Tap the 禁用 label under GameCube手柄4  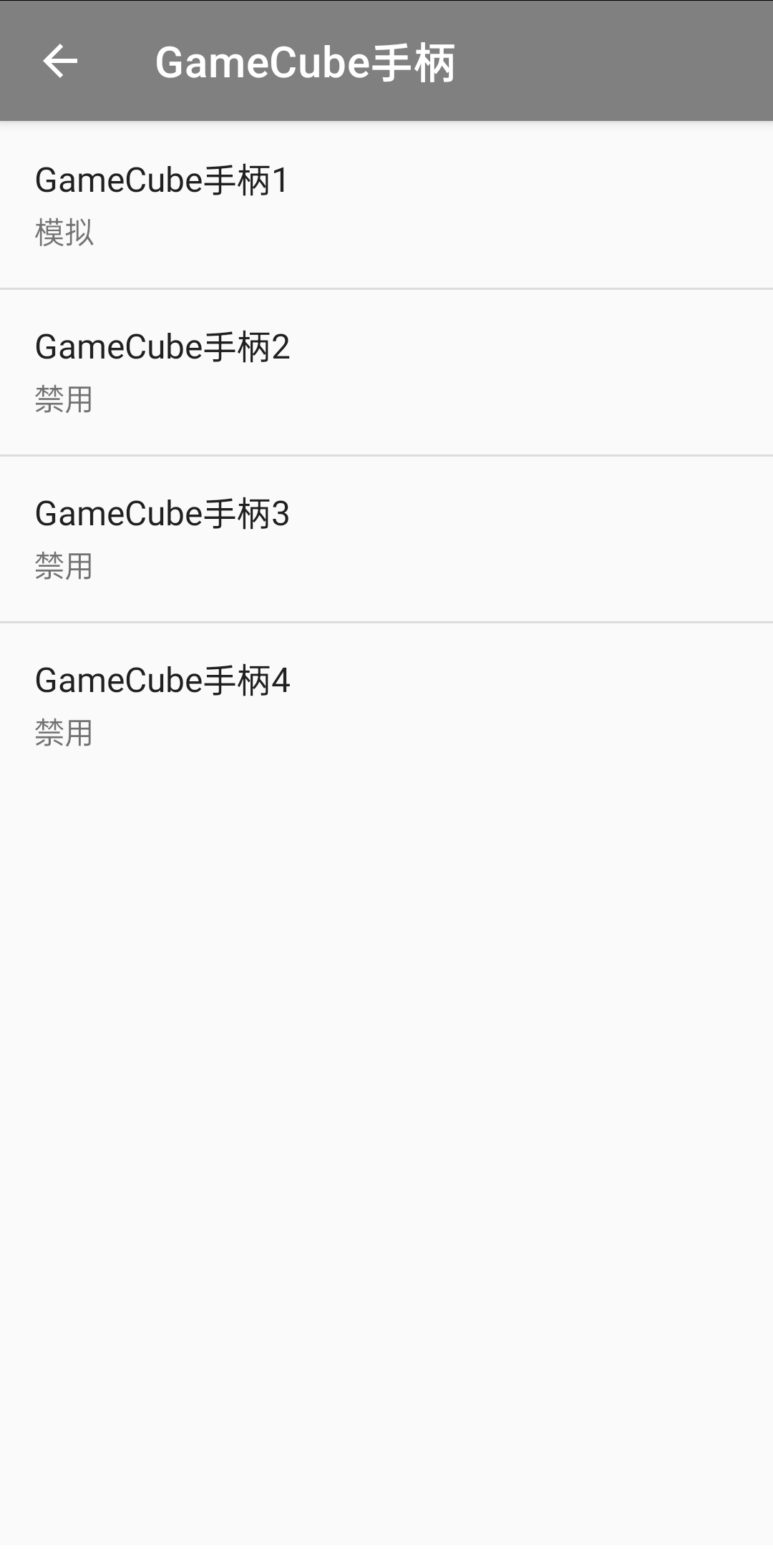click(63, 734)
